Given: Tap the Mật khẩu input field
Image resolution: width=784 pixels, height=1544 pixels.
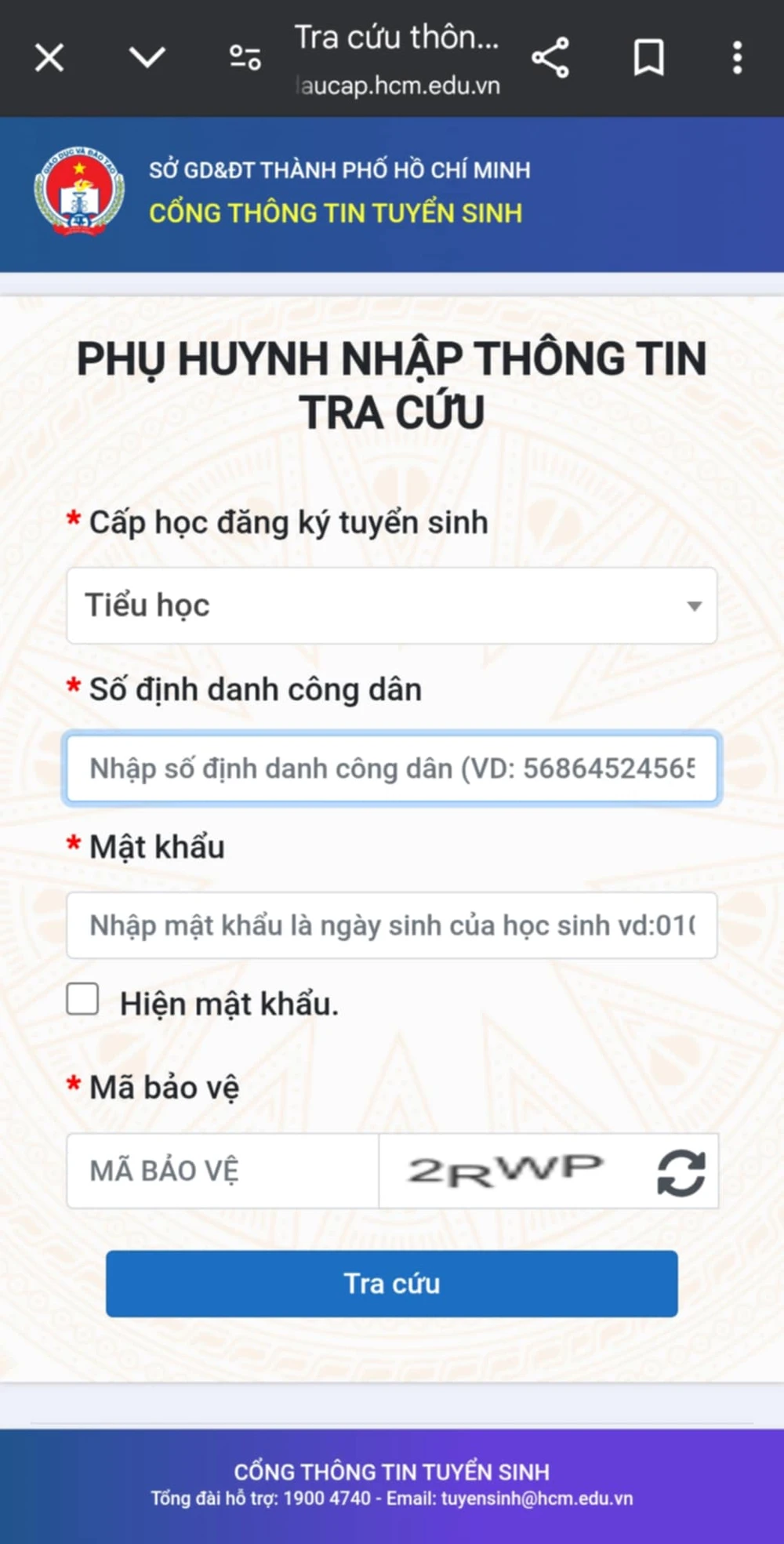Looking at the screenshot, I should tap(391, 925).
